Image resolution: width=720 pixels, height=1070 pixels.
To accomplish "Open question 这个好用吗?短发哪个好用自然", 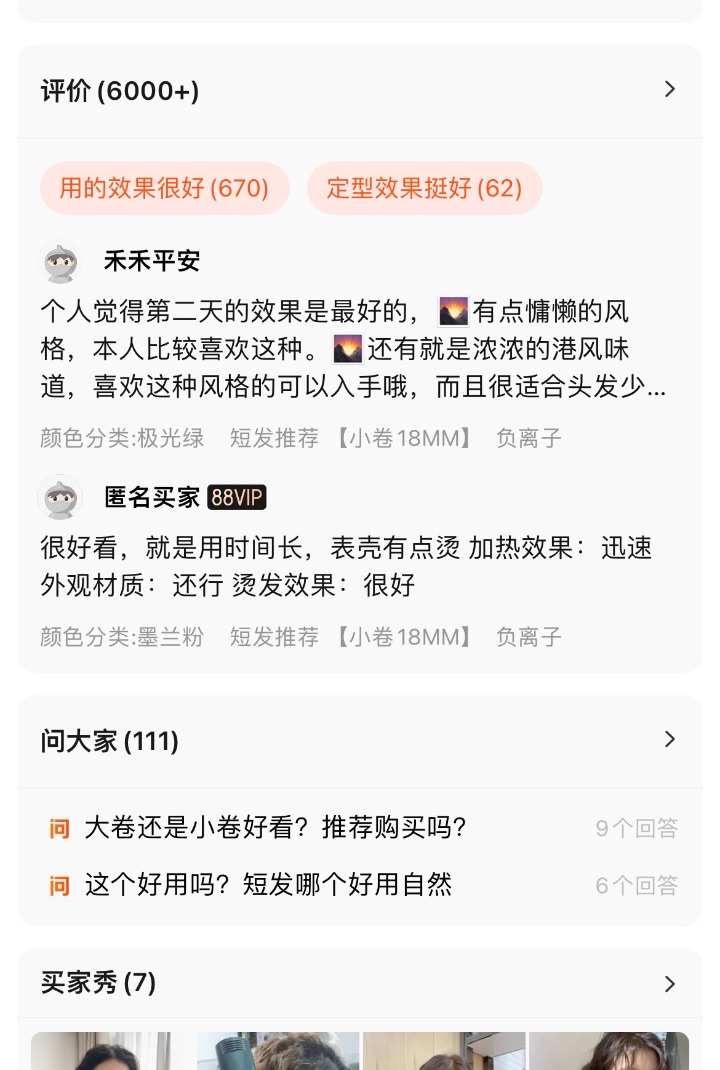I will pos(268,885).
